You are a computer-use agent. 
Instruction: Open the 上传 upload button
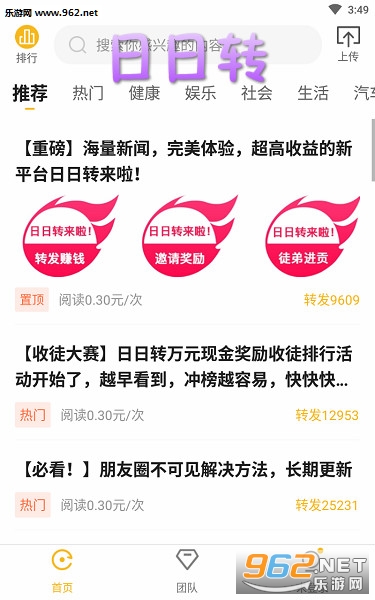(x=348, y=44)
